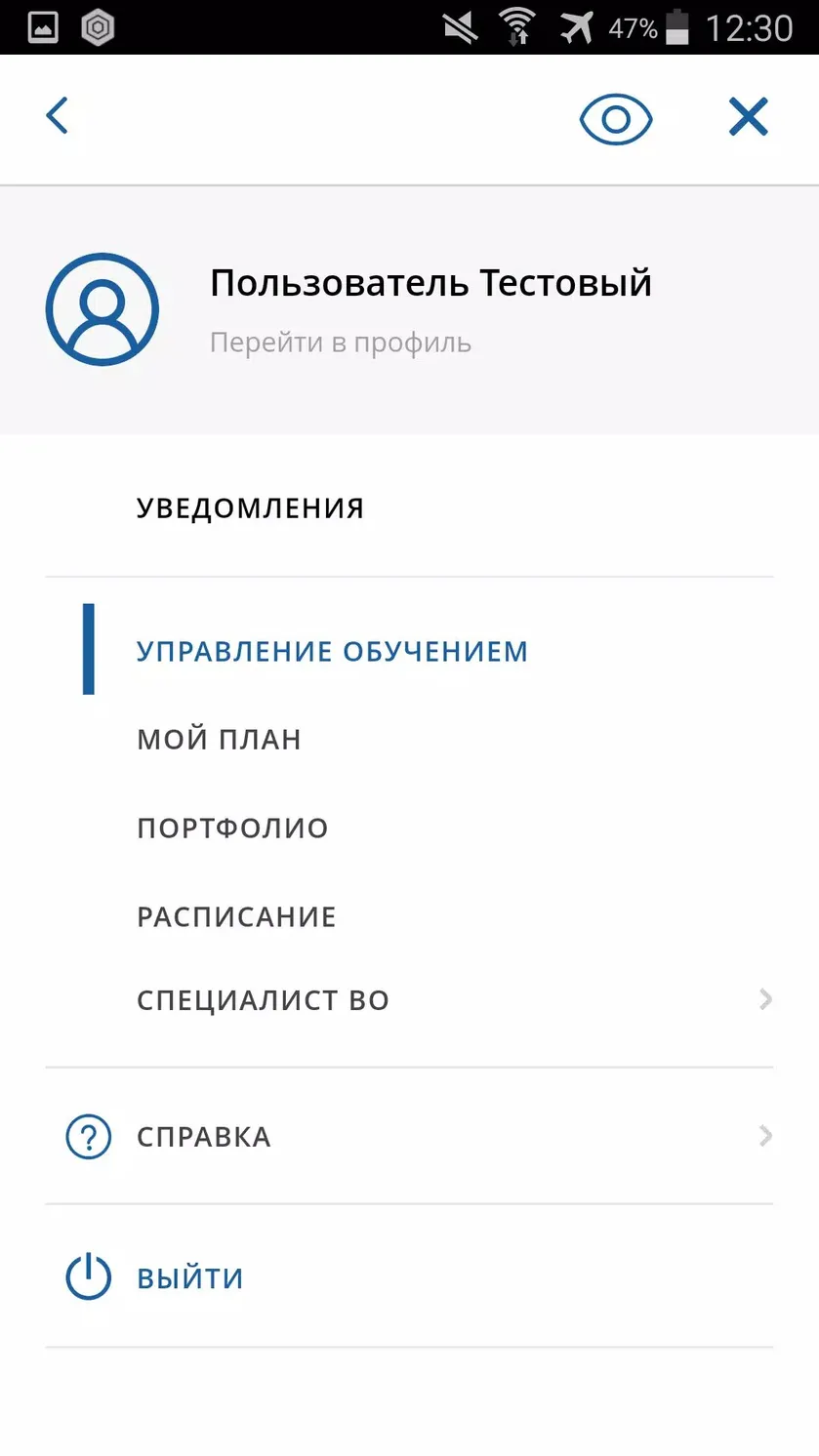The height and width of the screenshot is (1456, 819).
Task: Tap the back arrow in the top bar
Action: click(x=58, y=116)
